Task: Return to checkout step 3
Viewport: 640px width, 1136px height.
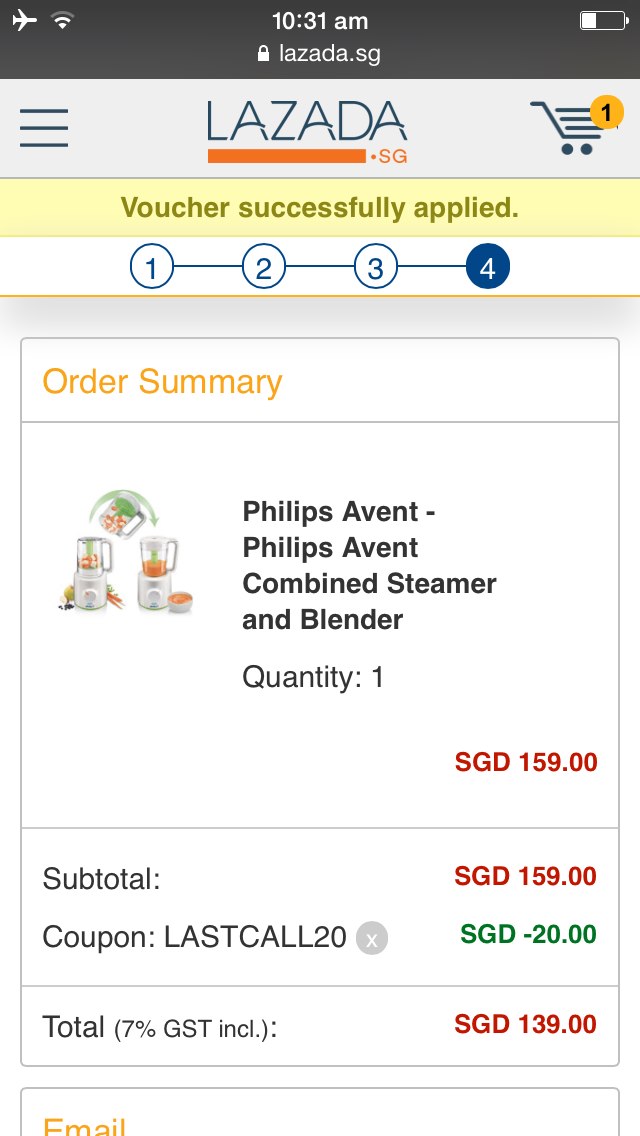Action: click(376, 268)
